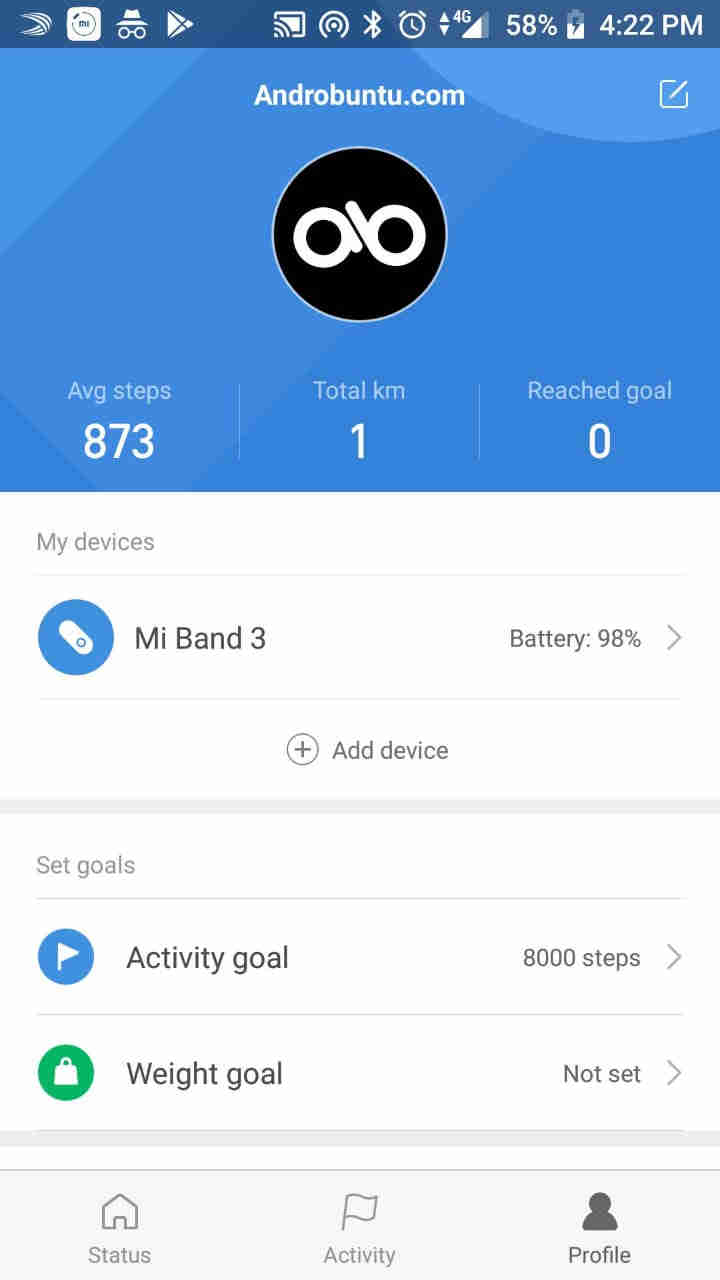Tap the Androbuntu.com profile name
Image resolution: width=720 pixels, height=1280 pixels.
tap(359, 94)
